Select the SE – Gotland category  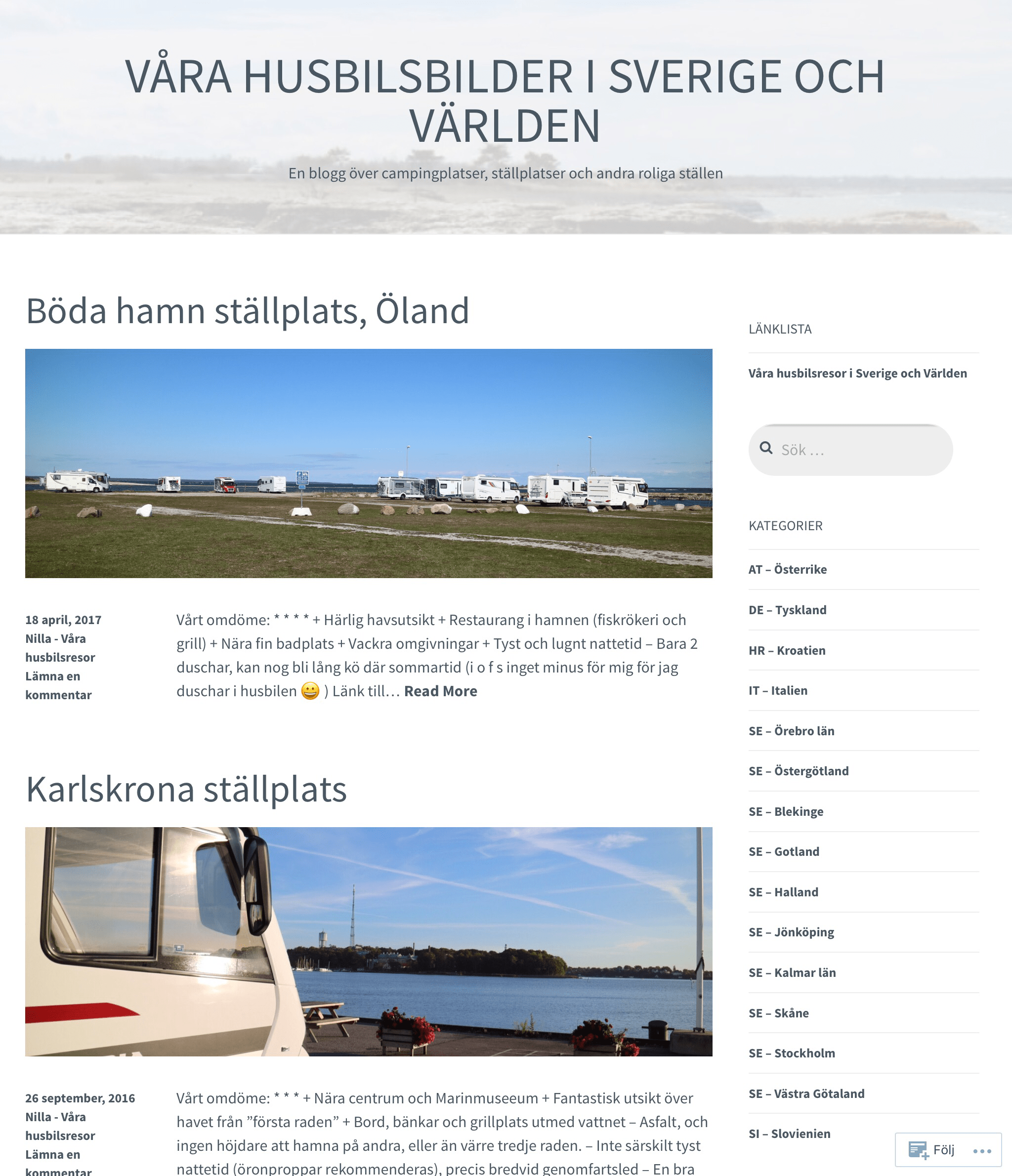(784, 851)
